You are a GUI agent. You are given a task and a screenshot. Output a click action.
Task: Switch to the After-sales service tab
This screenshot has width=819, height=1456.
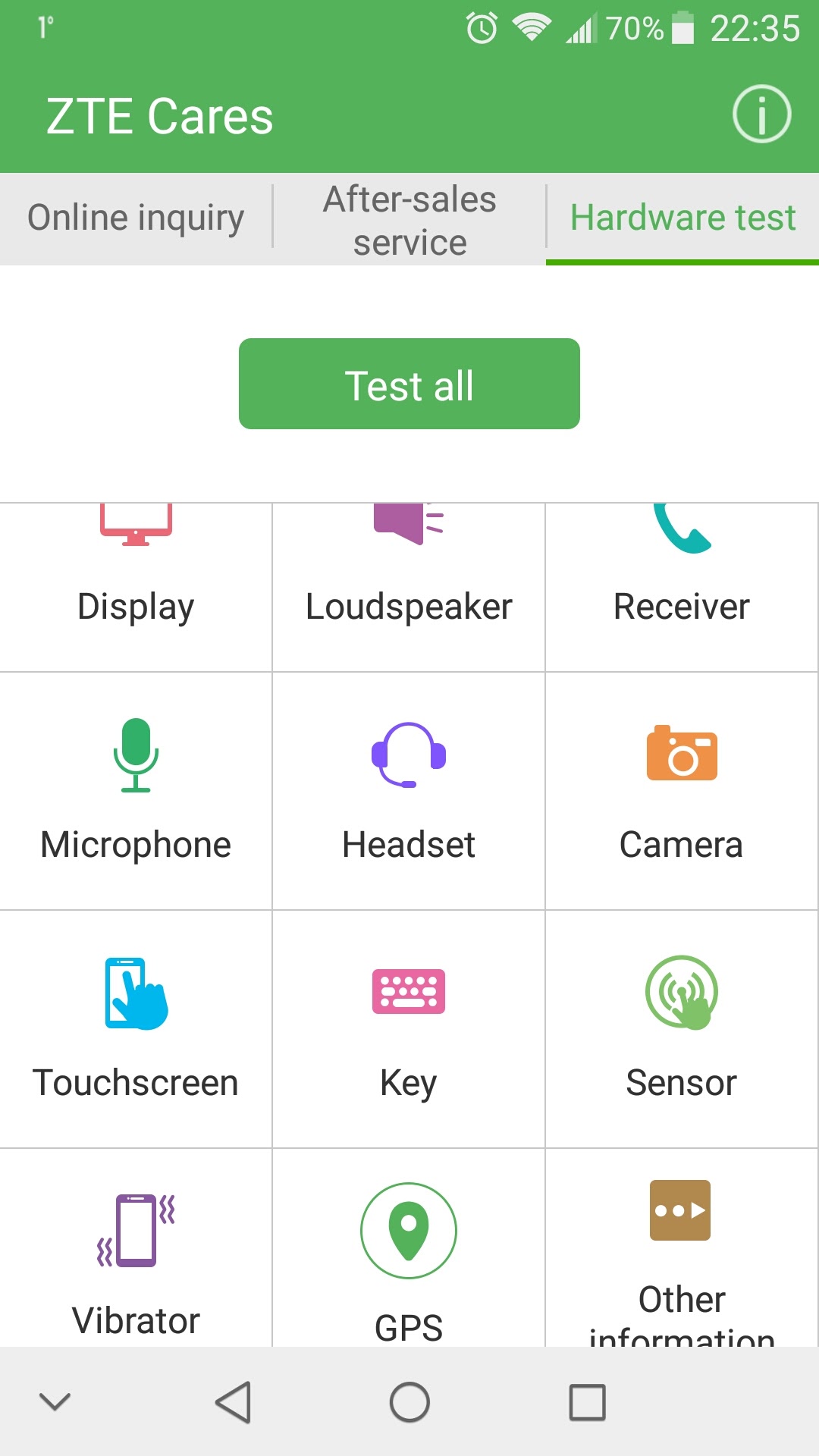pyautogui.click(x=409, y=220)
